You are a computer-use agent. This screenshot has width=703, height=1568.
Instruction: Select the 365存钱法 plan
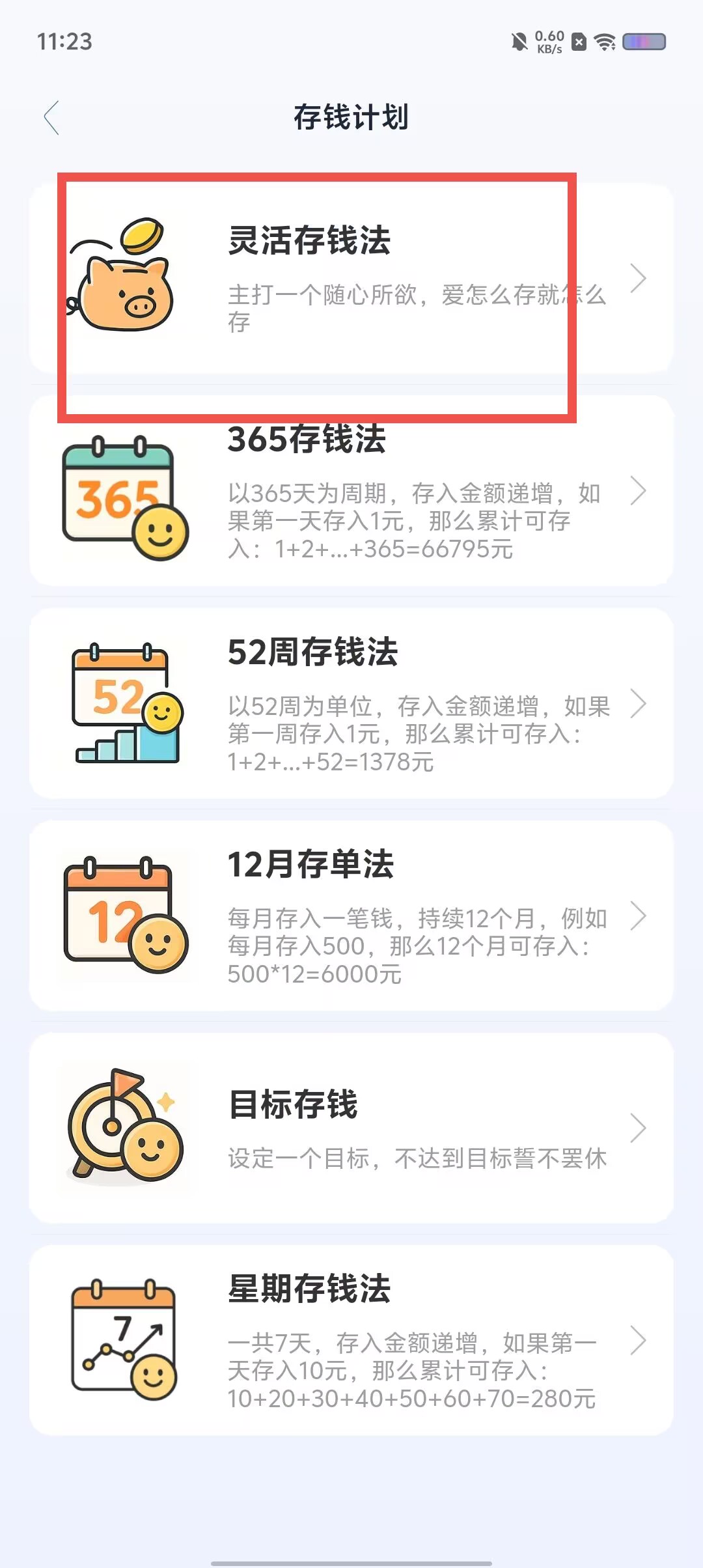[x=351, y=491]
